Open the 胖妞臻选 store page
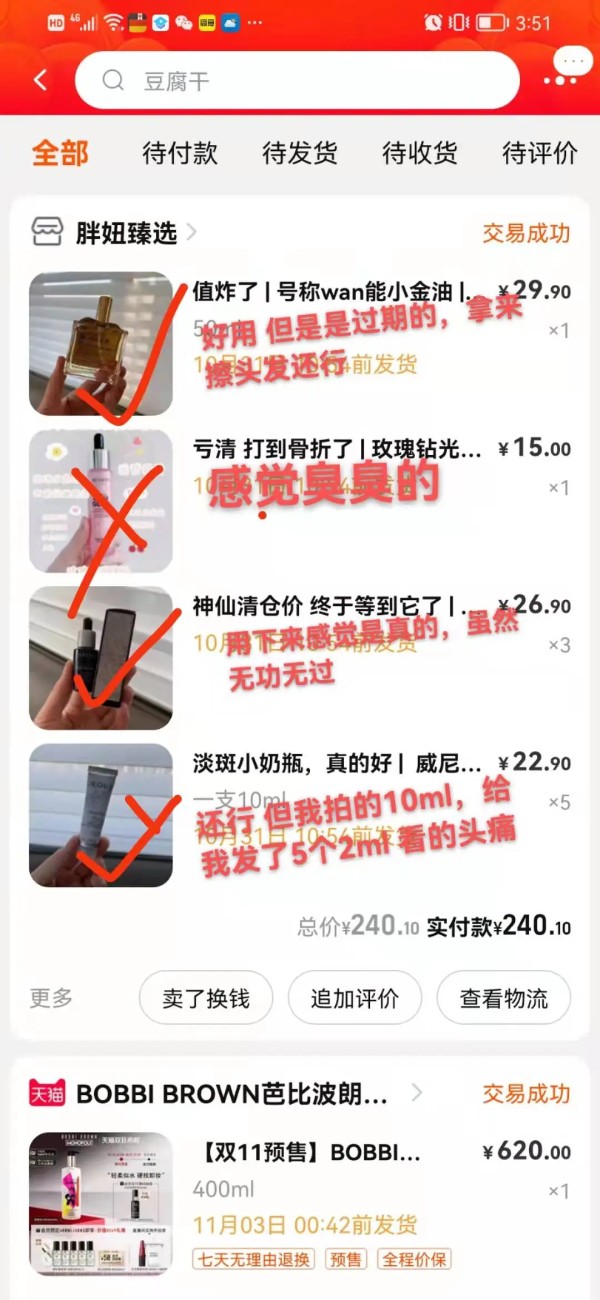600x1300 pixels. (126, 233)
